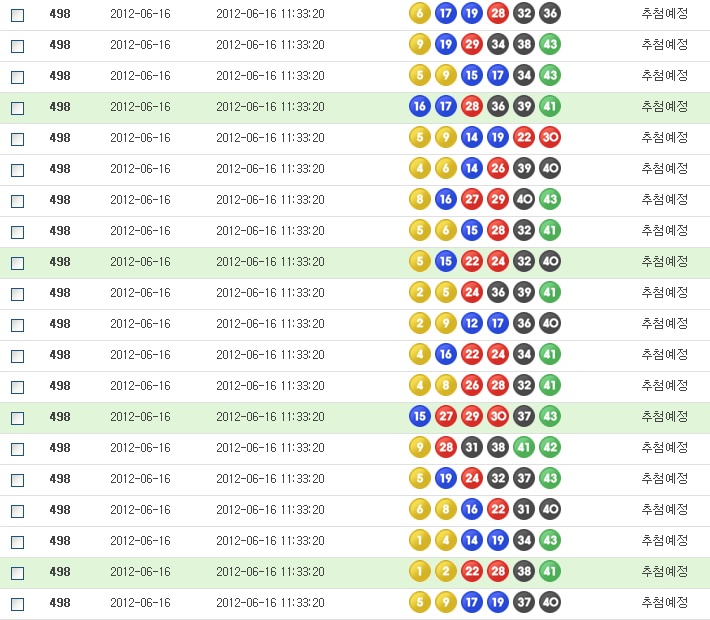Select the checkbox for 4 8 26 28 32 41
The width and height of the screenshot is (710, 620).
pos(17,387)
